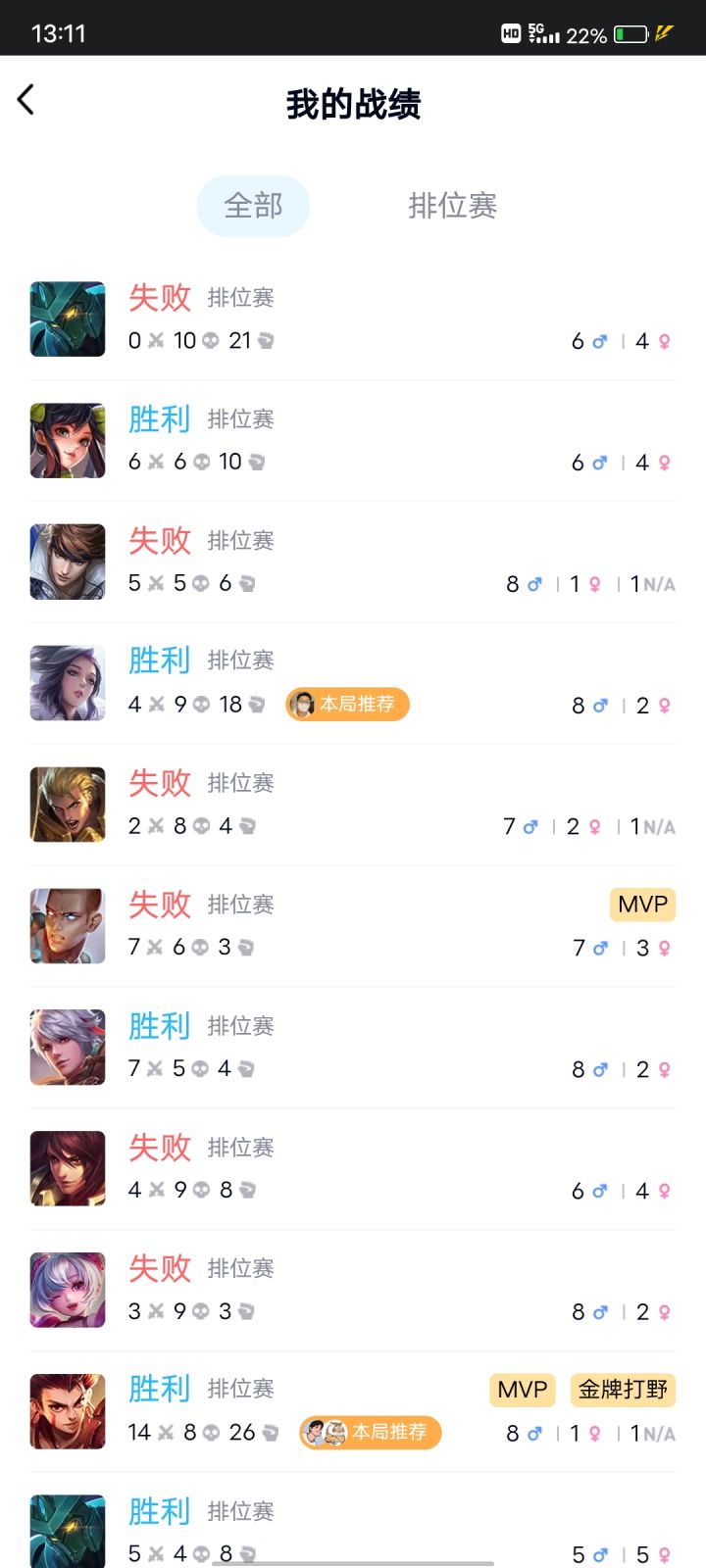Switch to the 全部 tab
Viewport: 706px width, 1568px height.
coord(253,206)
